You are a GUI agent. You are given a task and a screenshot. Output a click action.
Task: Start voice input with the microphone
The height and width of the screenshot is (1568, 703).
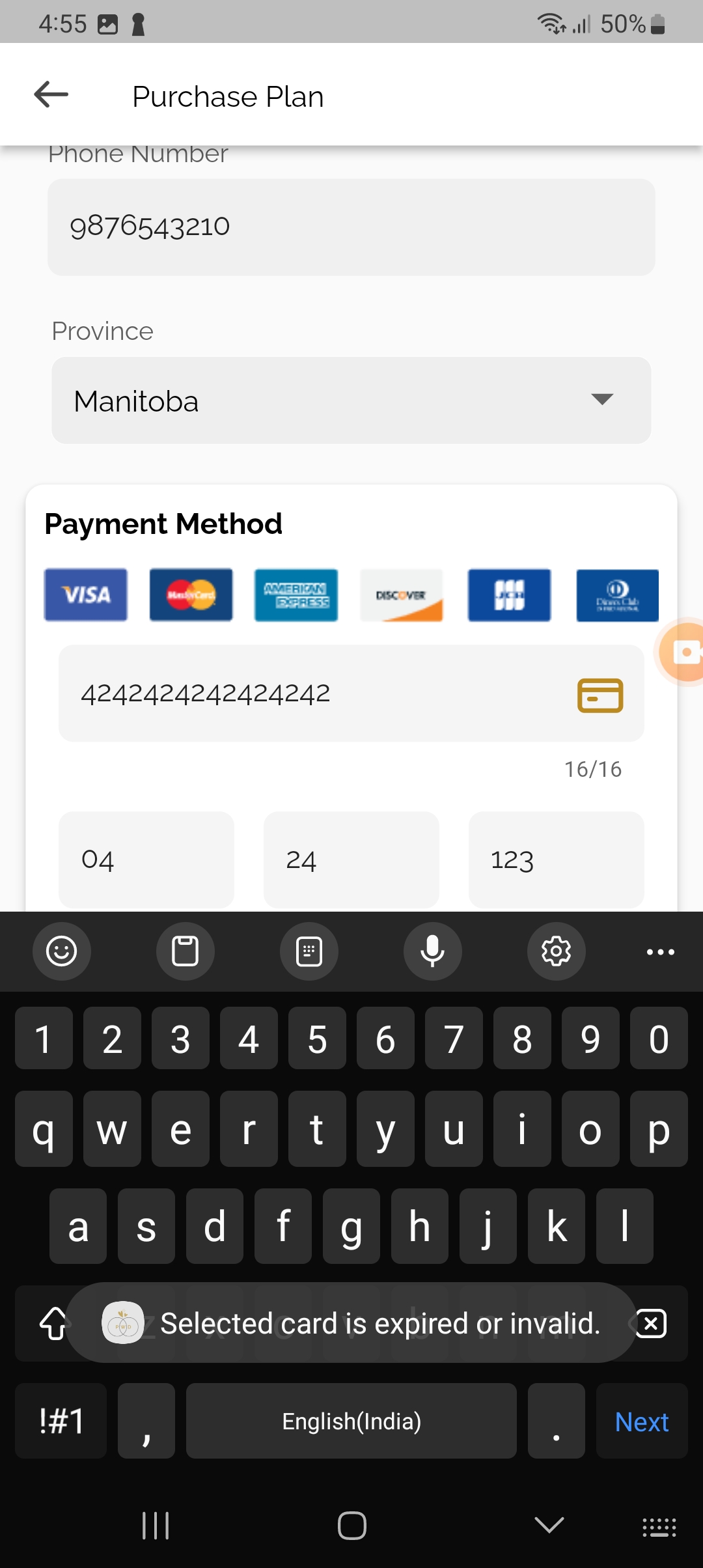[x=433, y=951]
